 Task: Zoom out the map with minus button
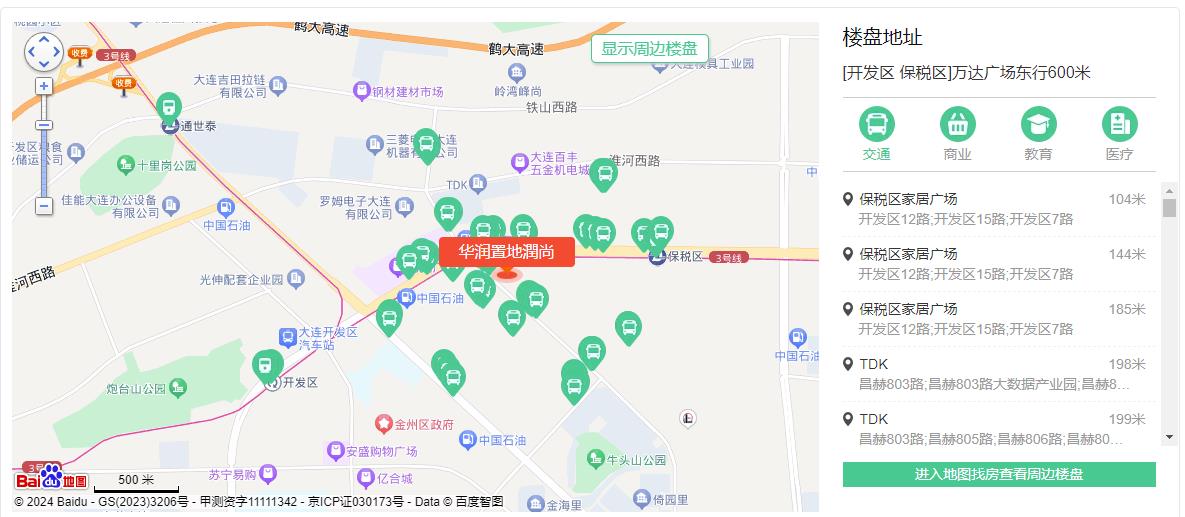[x=44, y=206]
